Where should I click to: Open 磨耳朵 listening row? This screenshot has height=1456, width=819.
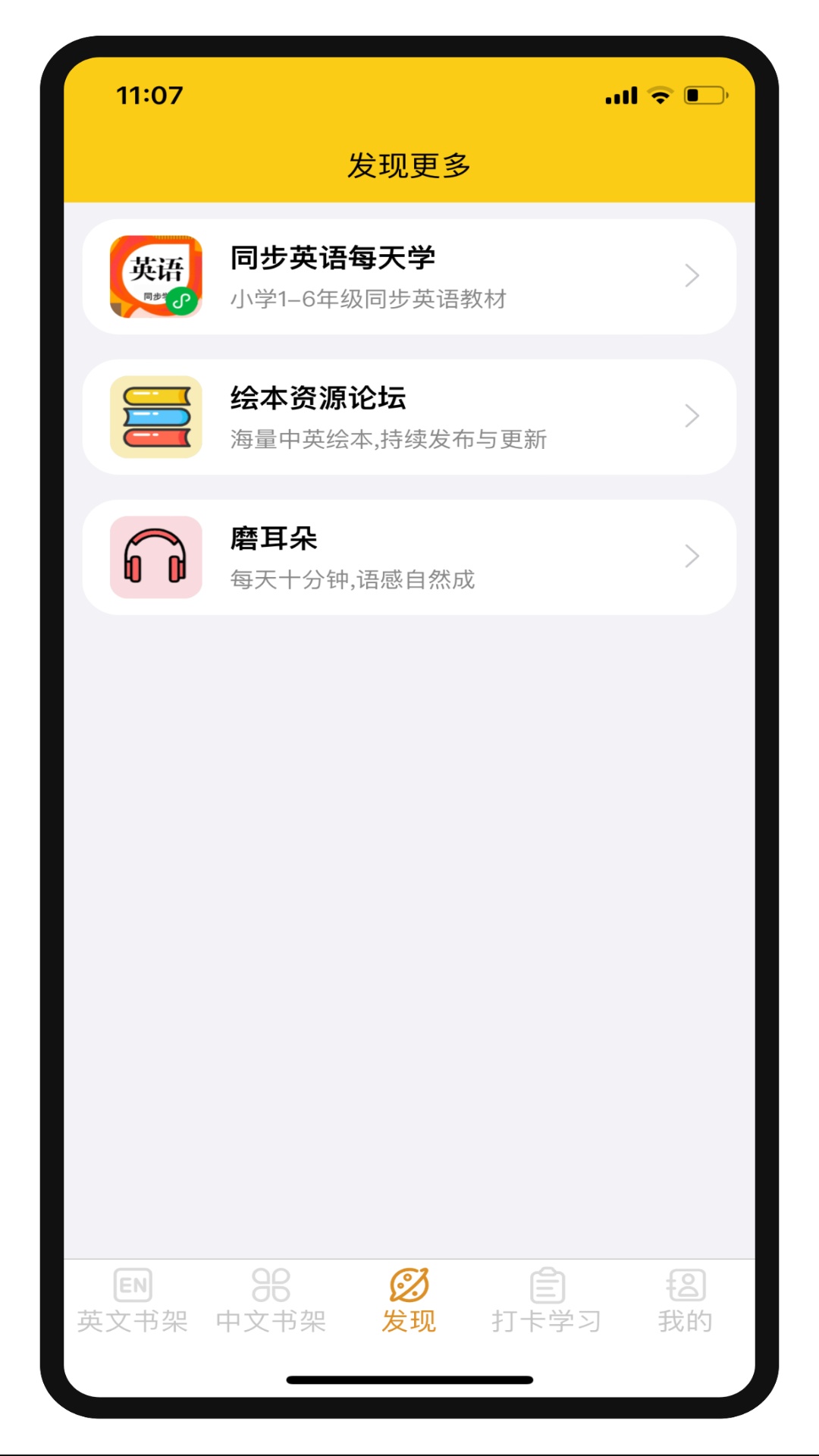(409, 557)
